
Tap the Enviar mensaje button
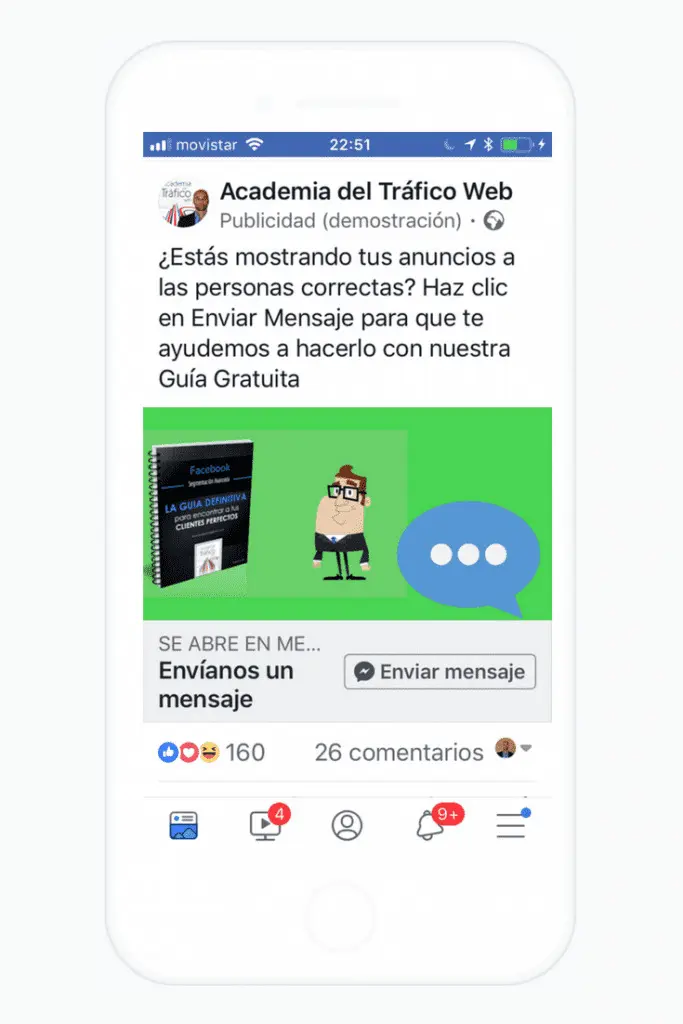click(x=440, y=672)
